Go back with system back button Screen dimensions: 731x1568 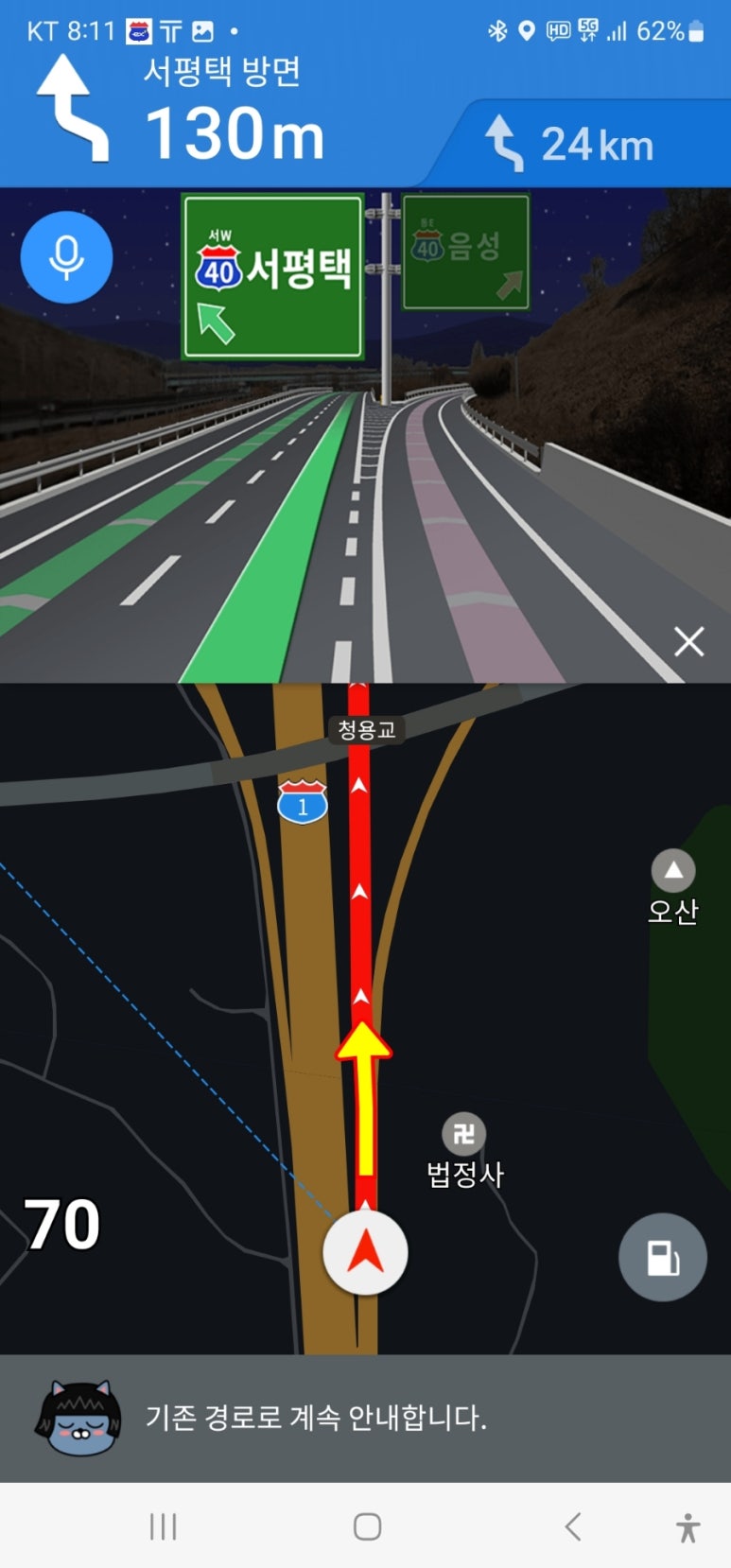573,1525
